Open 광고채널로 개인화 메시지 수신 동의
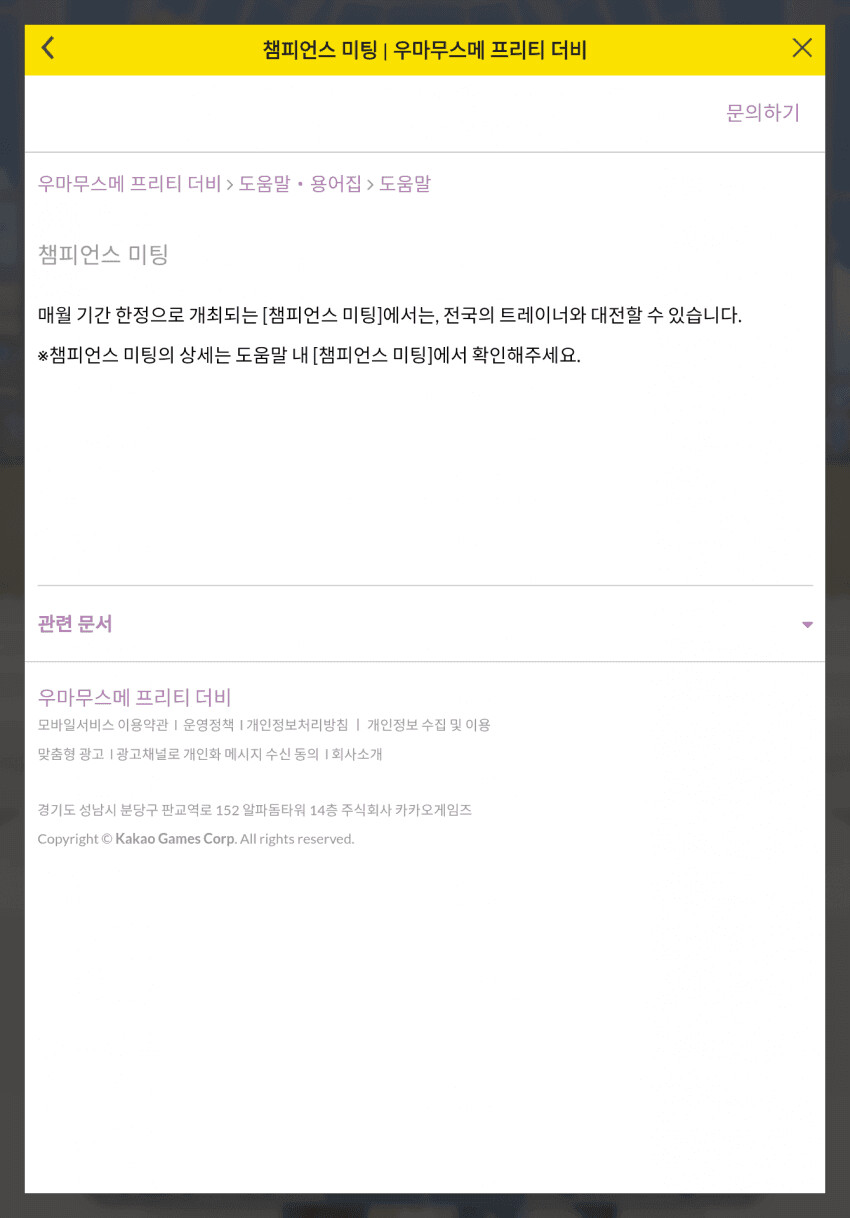The height and width of the screenshot is (1218, 850). point(217,754)
